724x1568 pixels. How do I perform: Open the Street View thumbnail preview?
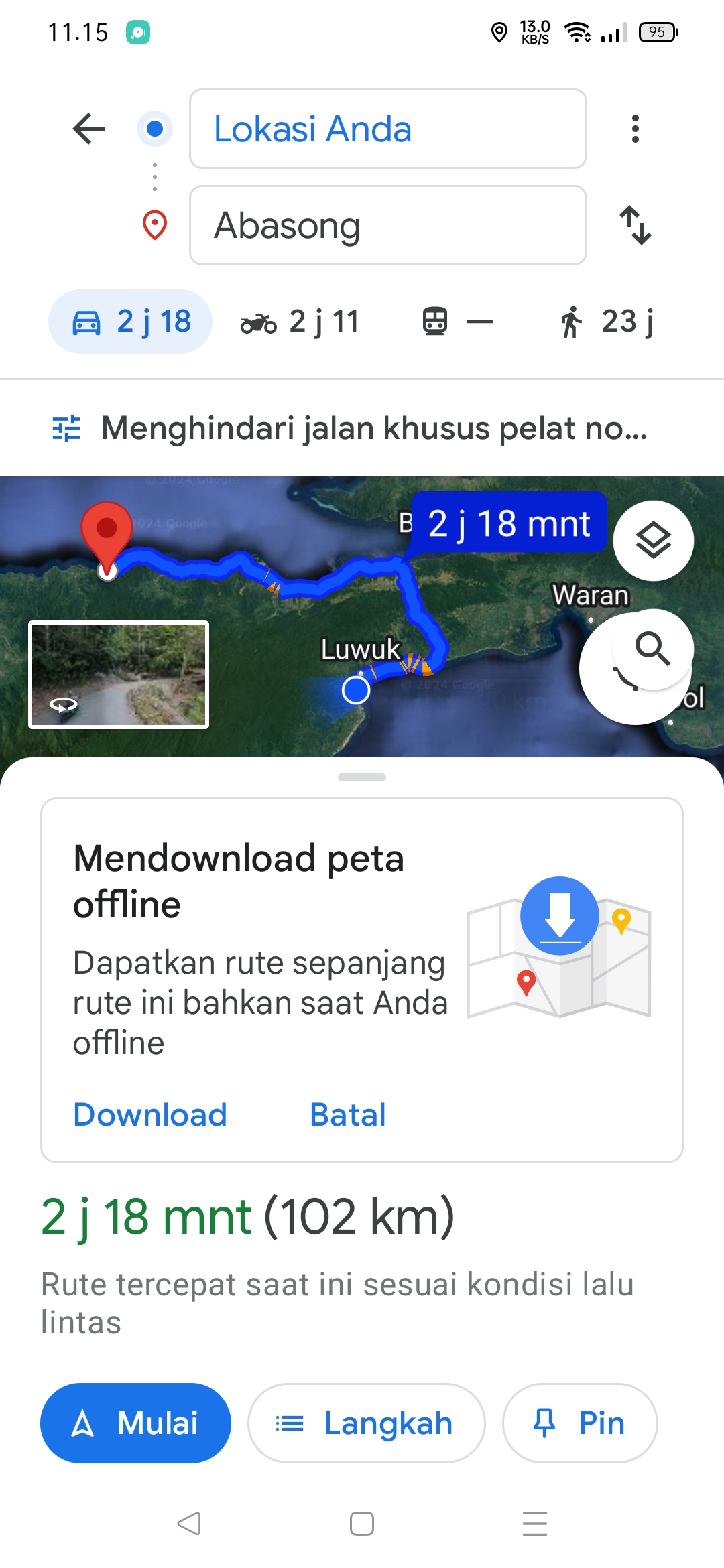[119, 674]
